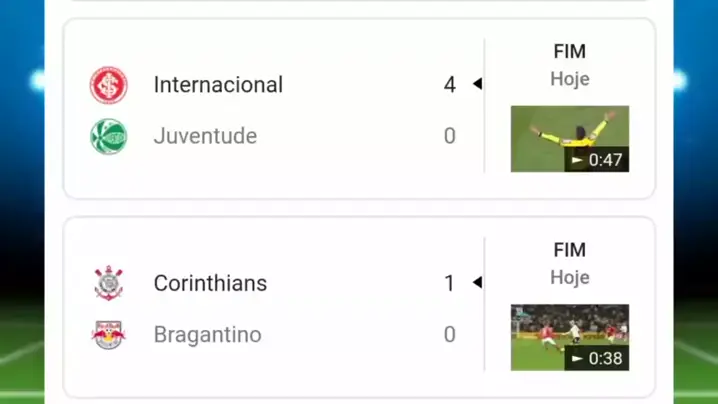Image resolution: width=718 pixels, height=404 pixels.
Task: Open the Internacional vs Juventude match card
Action: 270,110
